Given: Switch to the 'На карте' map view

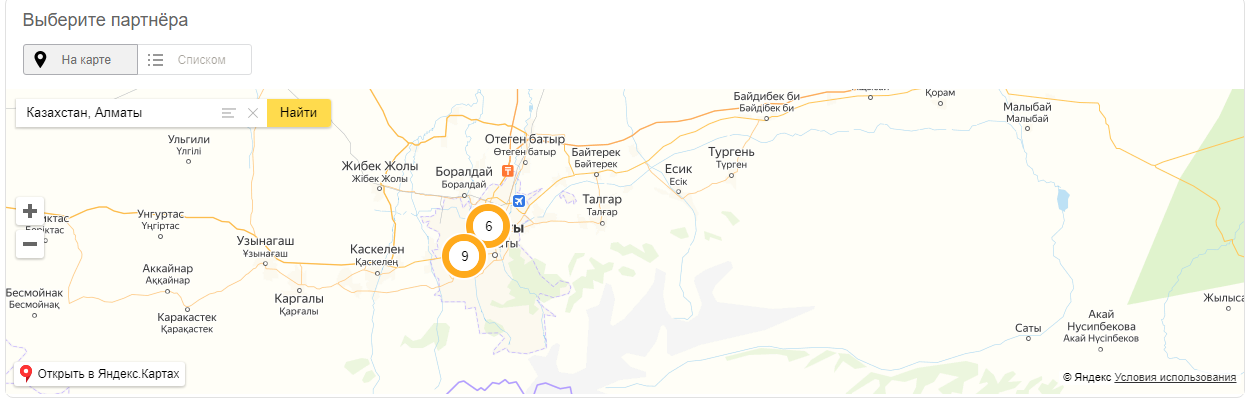Looking at the screenshot, I should 81,60.
